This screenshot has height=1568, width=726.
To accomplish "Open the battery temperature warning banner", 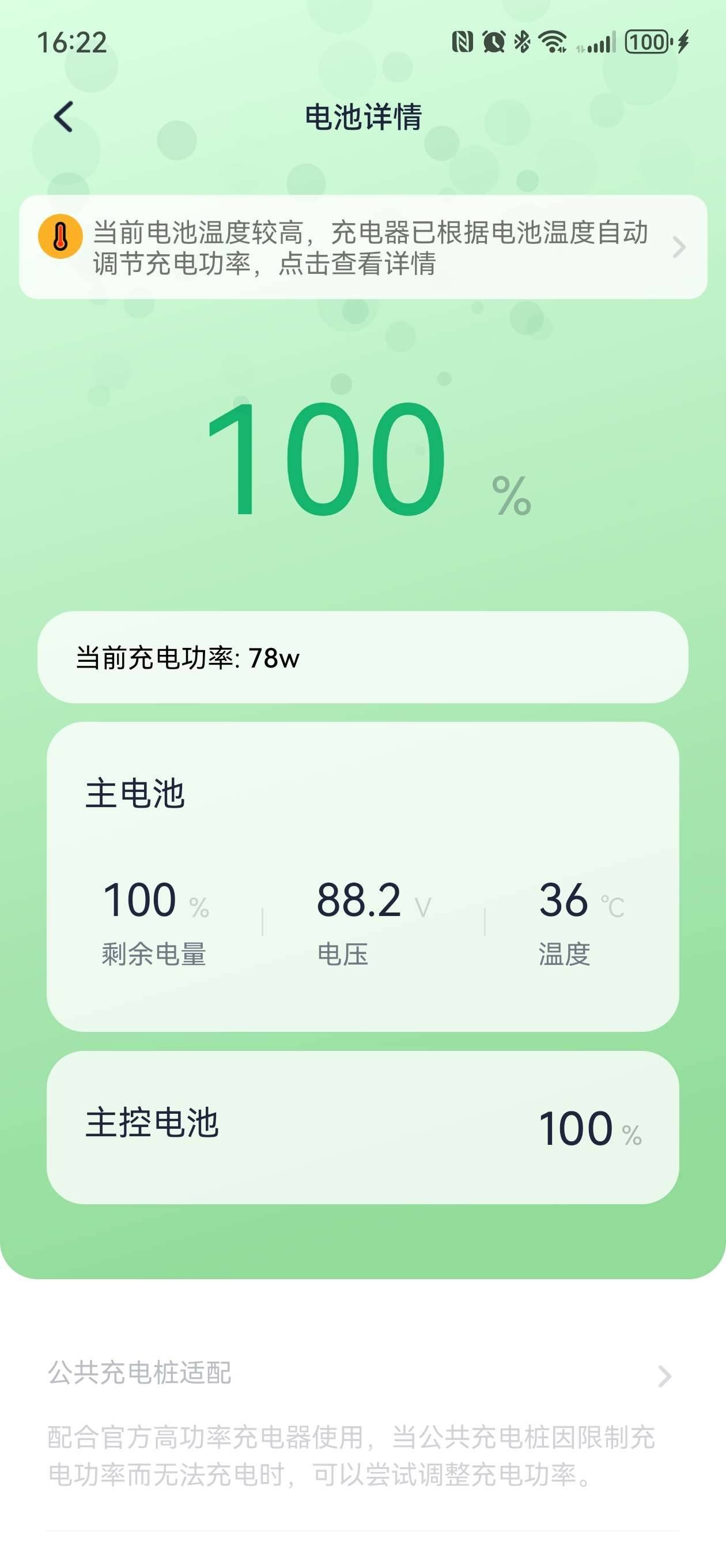I will point(362,247).
